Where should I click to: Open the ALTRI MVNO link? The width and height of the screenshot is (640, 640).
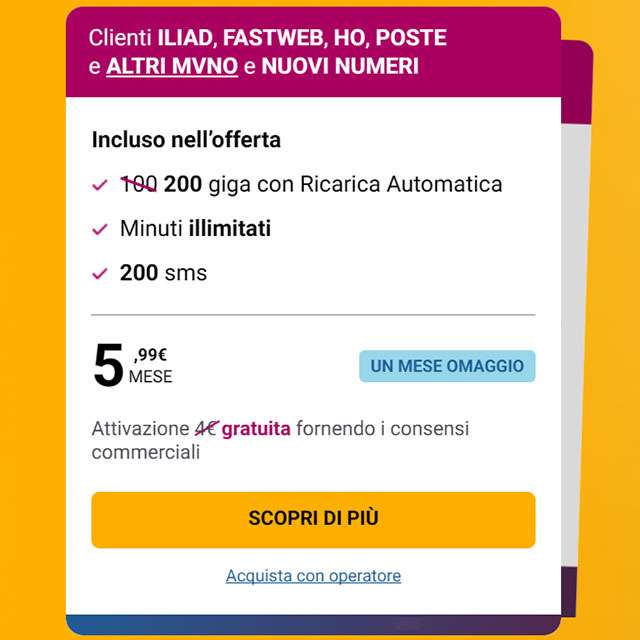(x=171, y=67)
